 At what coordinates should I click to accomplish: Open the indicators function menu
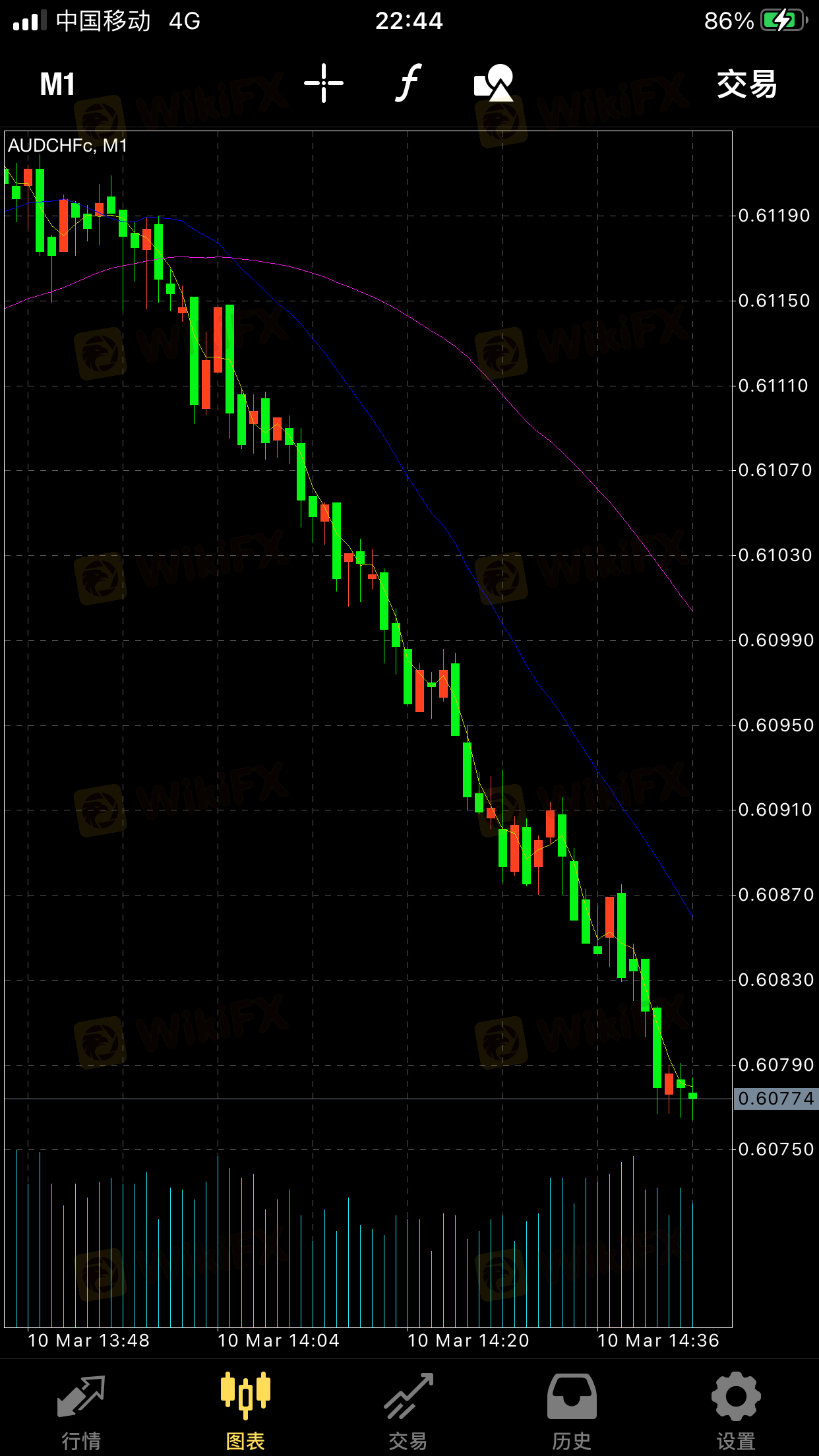(x=409, y=83)
